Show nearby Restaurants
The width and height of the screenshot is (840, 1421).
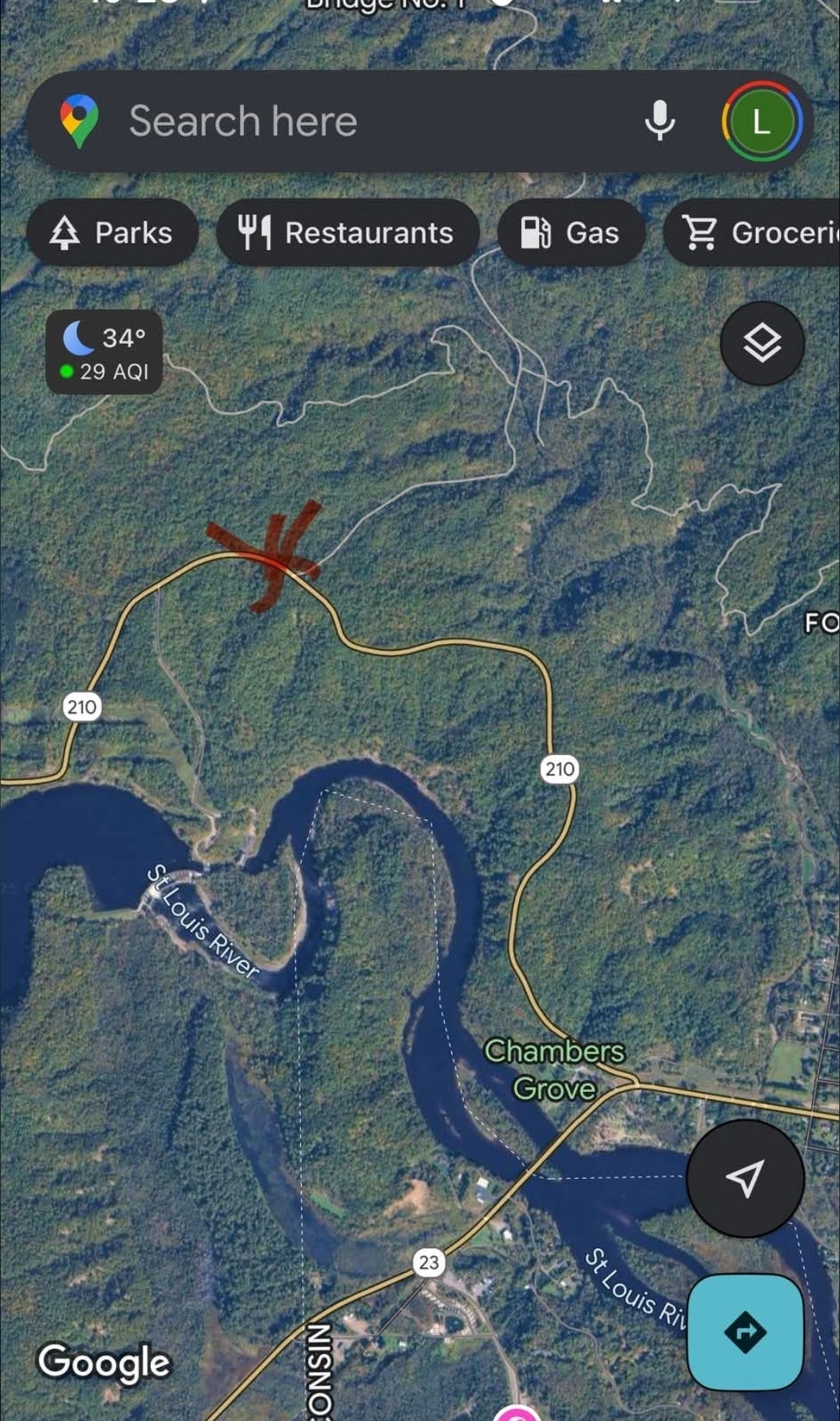(x=348, y=233)
